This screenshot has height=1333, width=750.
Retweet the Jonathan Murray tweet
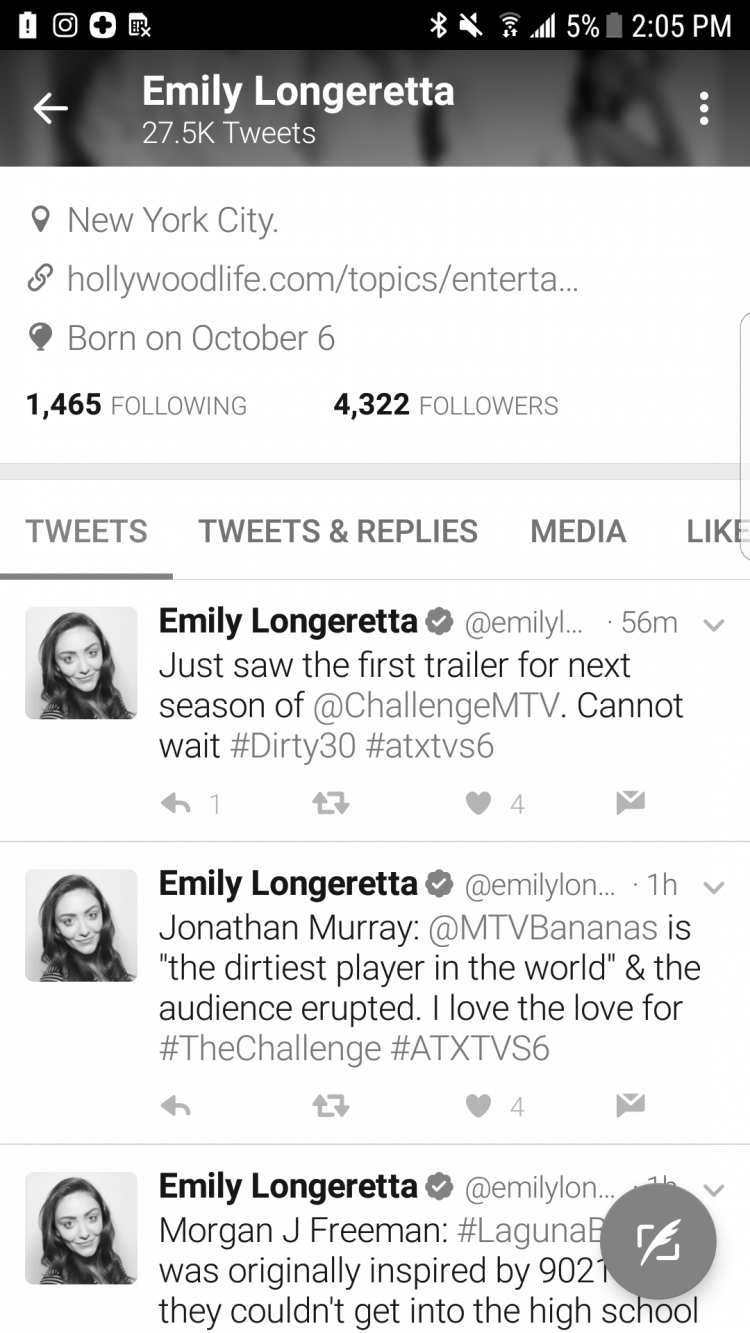[330, 1106]
